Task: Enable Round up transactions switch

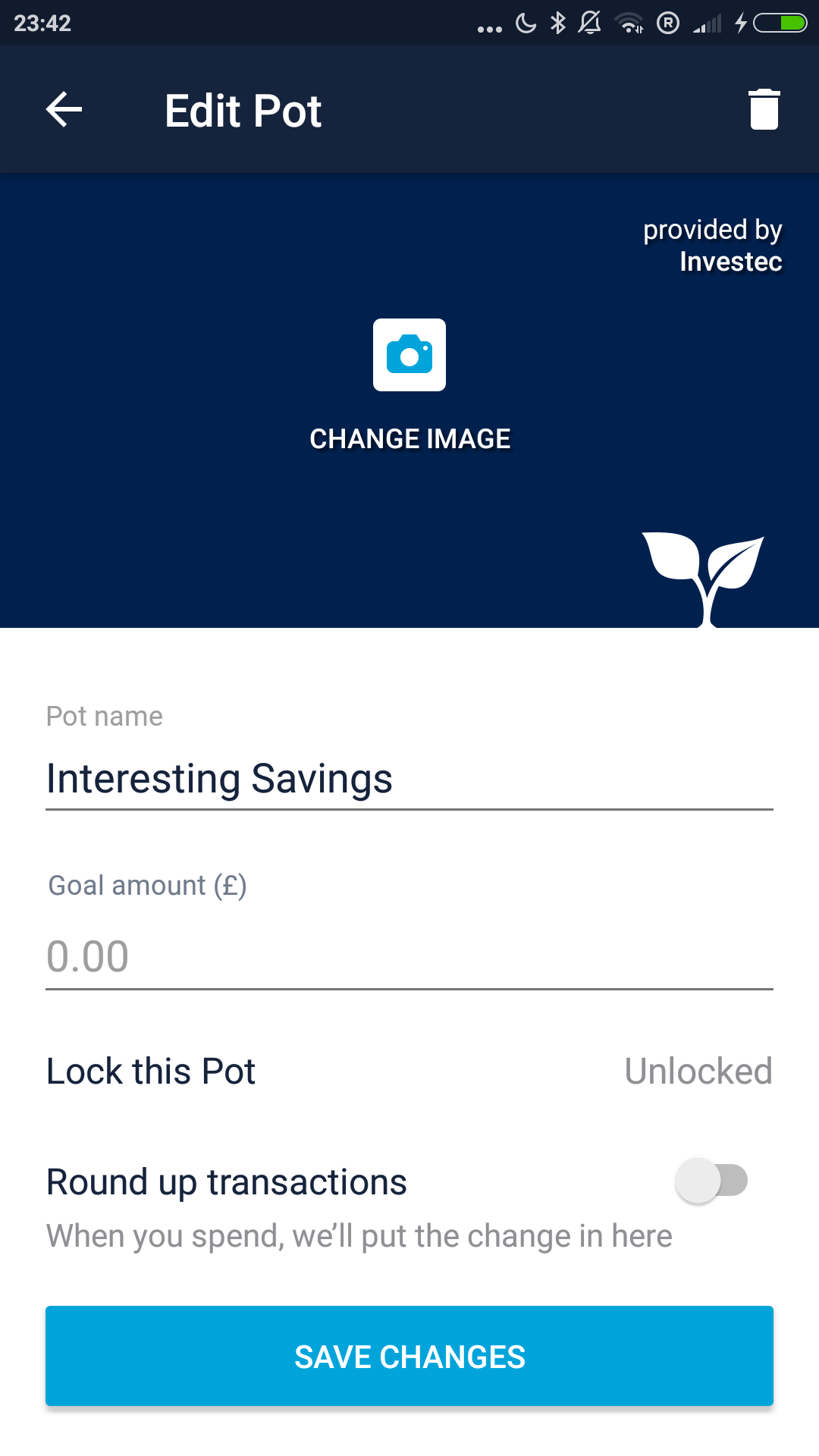Action: click(x=711, y=1181)
